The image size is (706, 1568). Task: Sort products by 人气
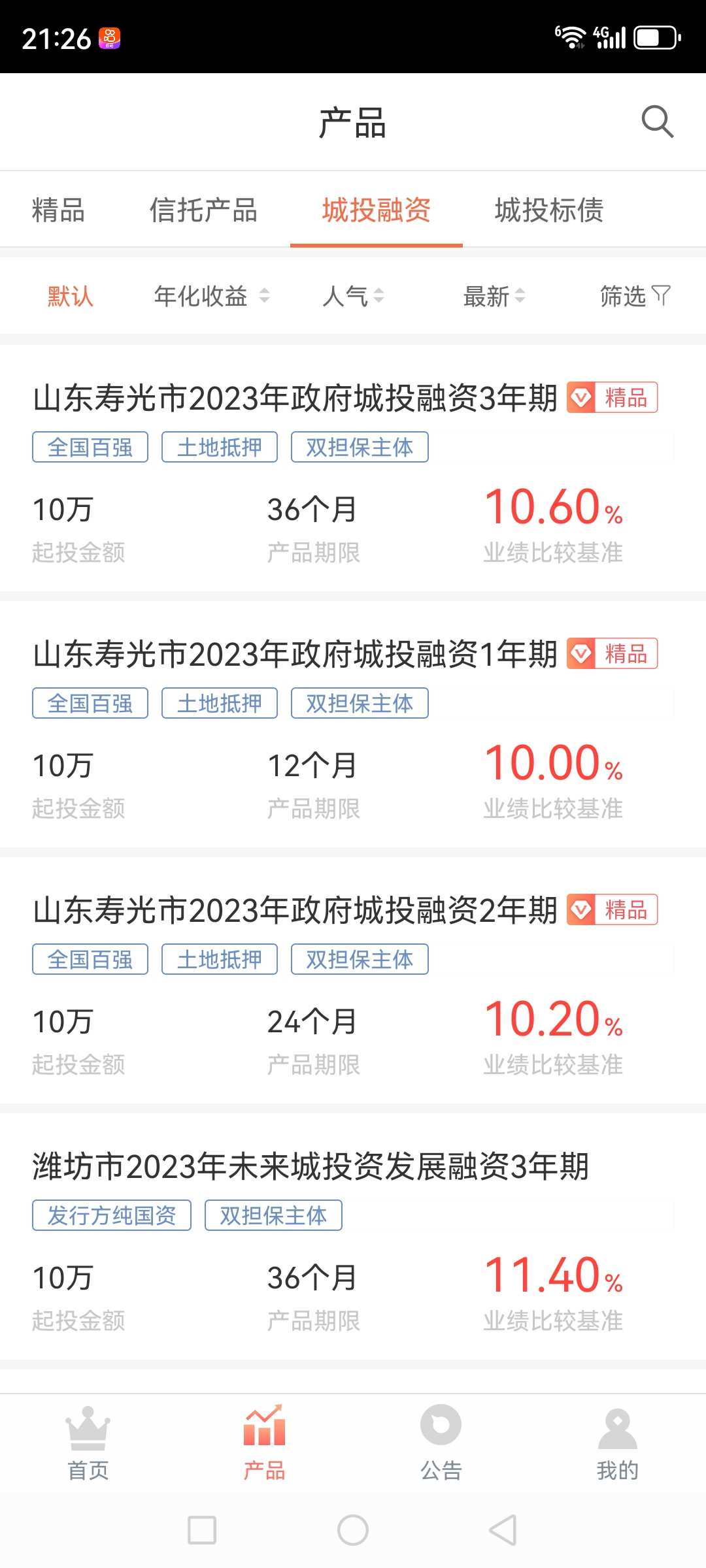[x=353, y=296]
